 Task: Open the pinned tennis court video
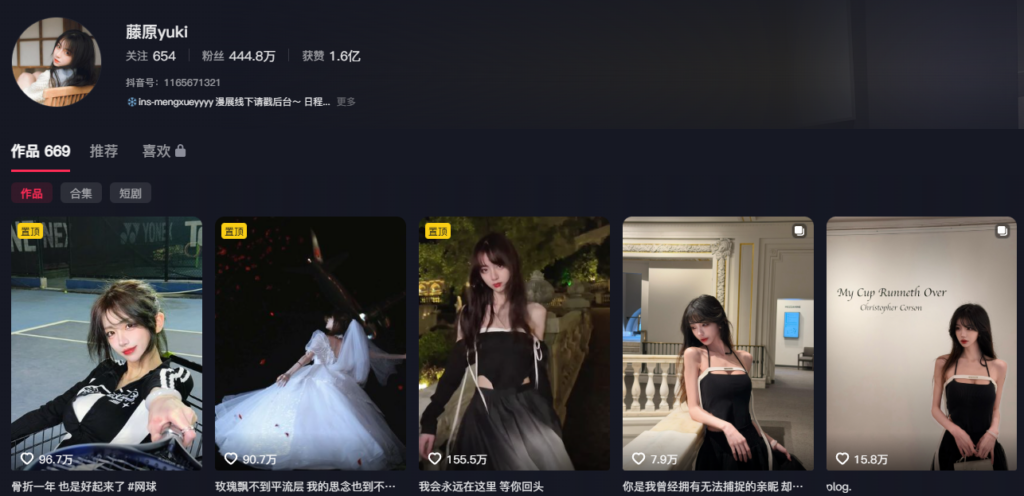click(107, 343)
